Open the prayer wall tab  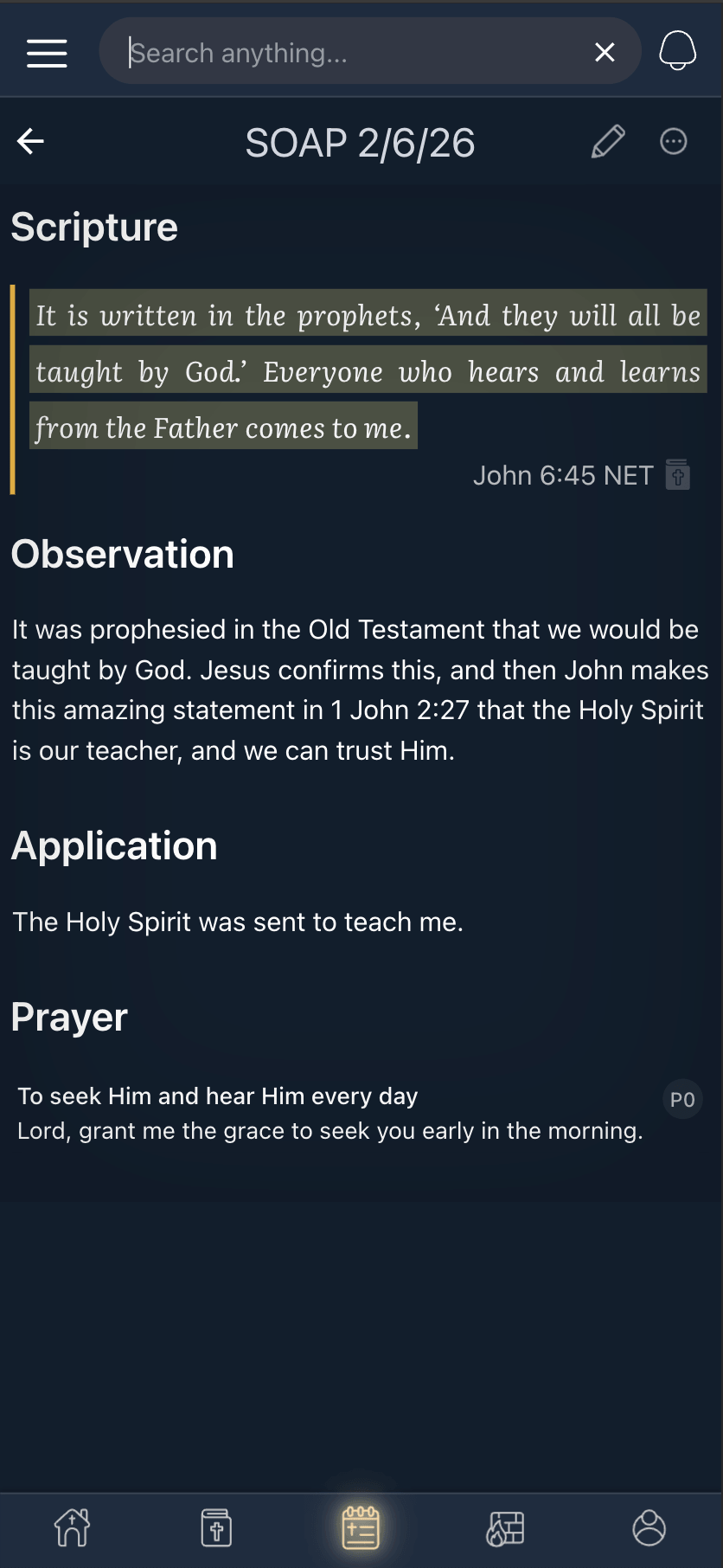pos(505,1528)
